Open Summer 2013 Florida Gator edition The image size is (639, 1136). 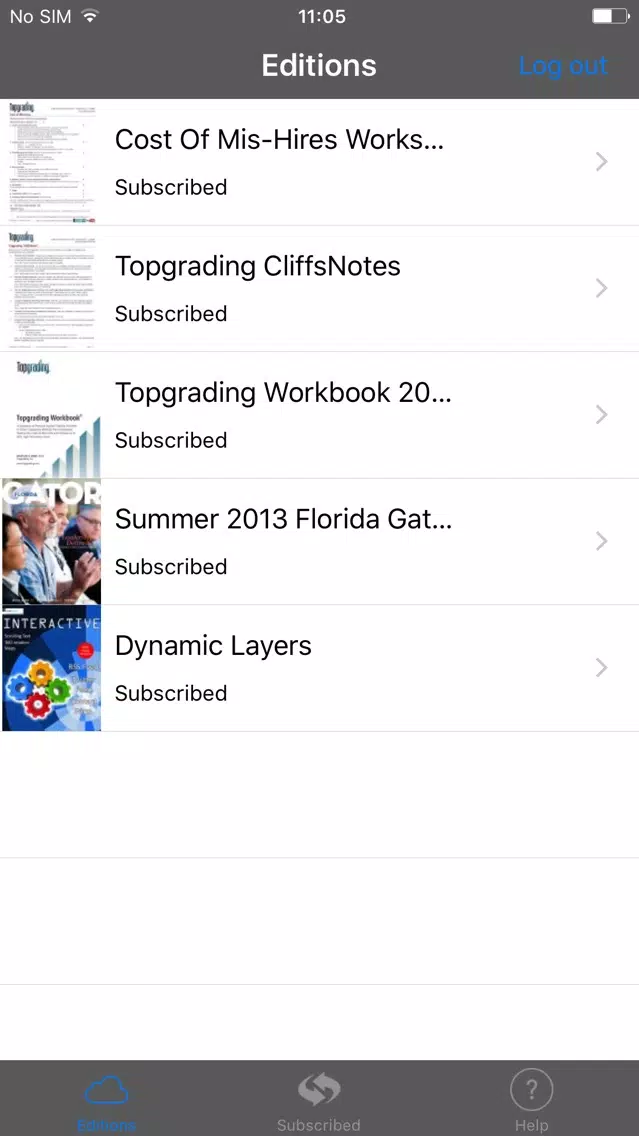tap(320, 541)
